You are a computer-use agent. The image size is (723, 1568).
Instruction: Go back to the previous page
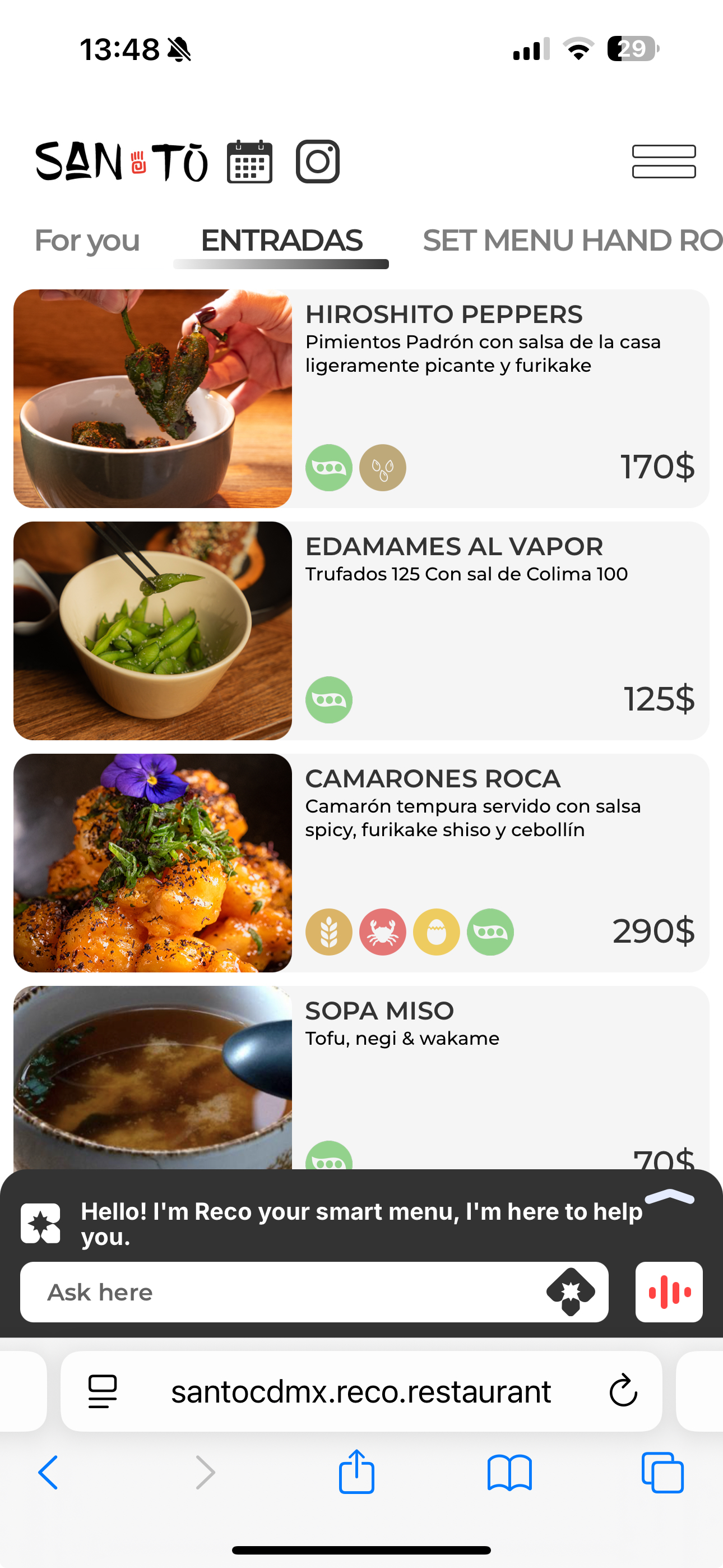(49, 1473)
